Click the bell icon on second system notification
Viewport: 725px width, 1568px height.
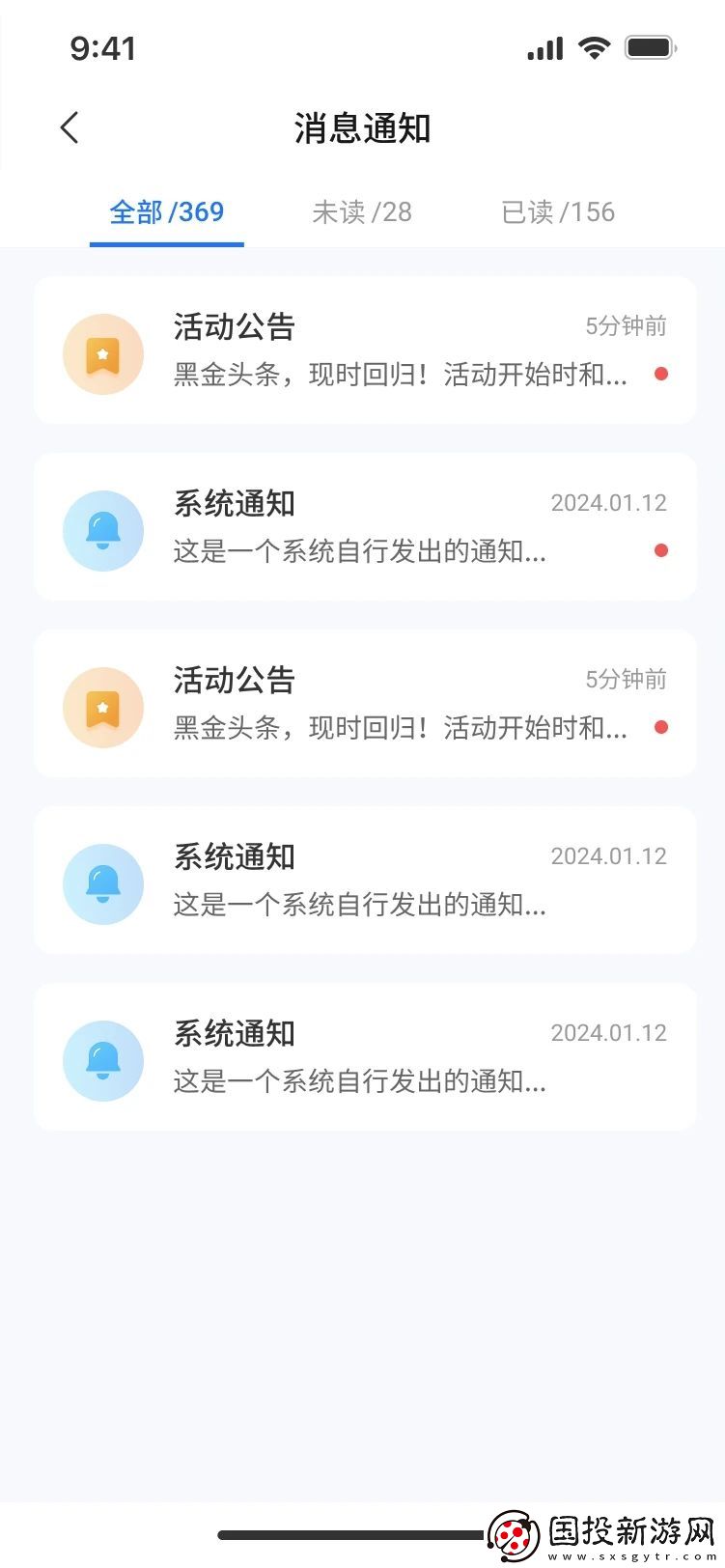pyautogui.click(x=102, y=883)
